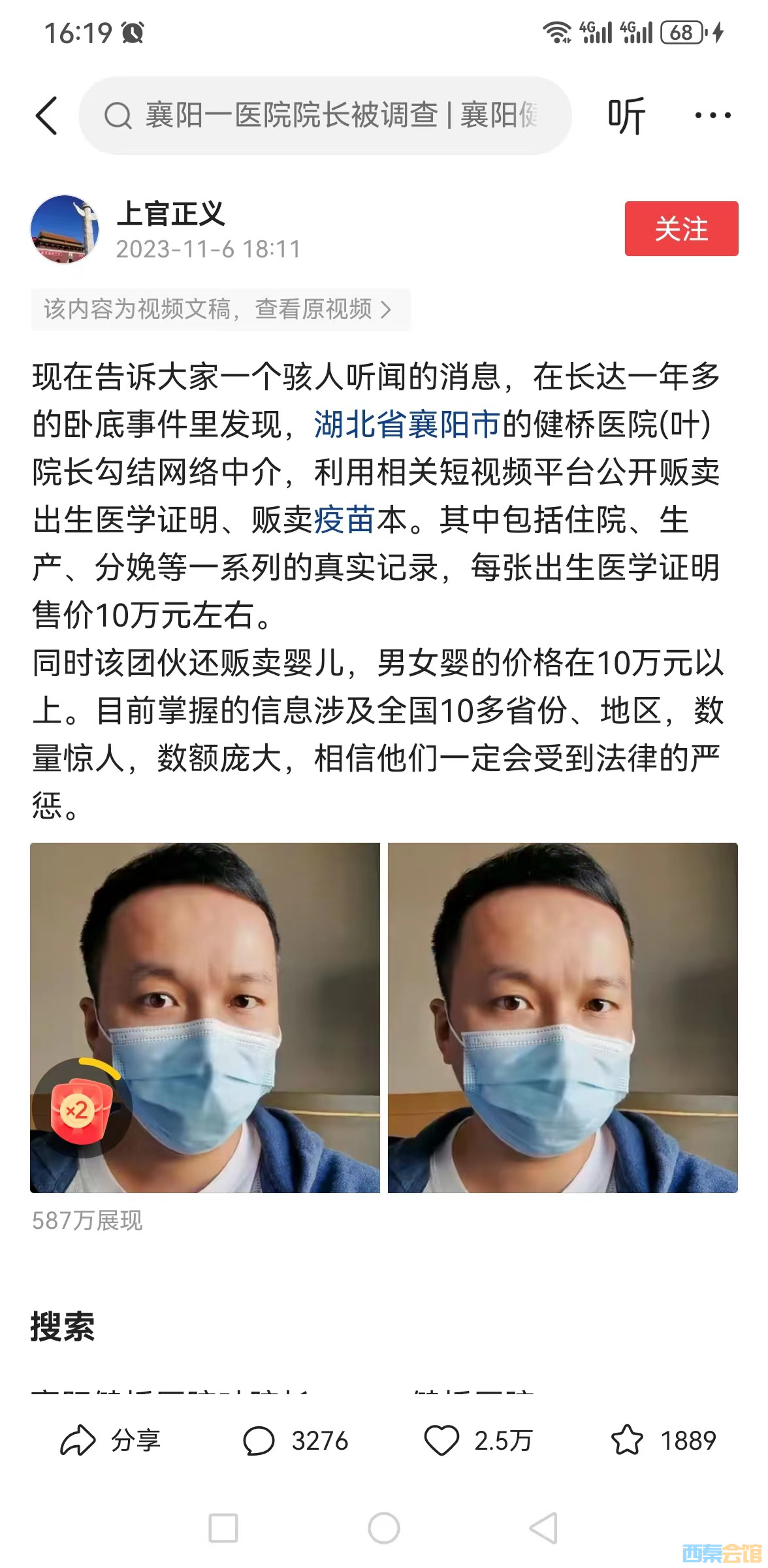768x1568 pixels.
Task: Tap the system home button
Action: coord(383,1528)
